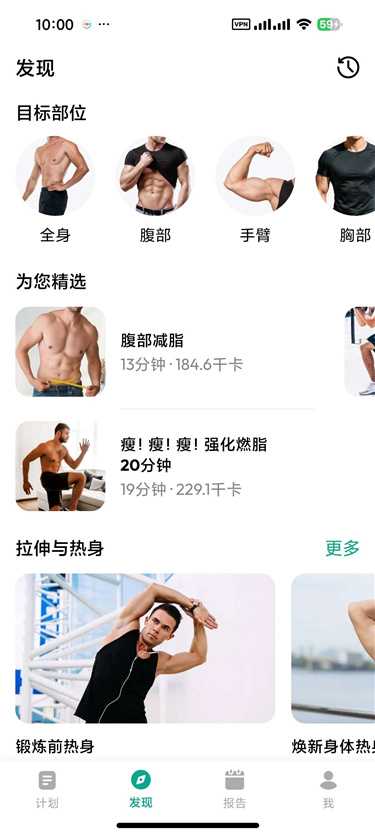Open the 锻炼前热身 card
Image resolution: width=375 pixels, height=834 pixels.
pos(145,664)
